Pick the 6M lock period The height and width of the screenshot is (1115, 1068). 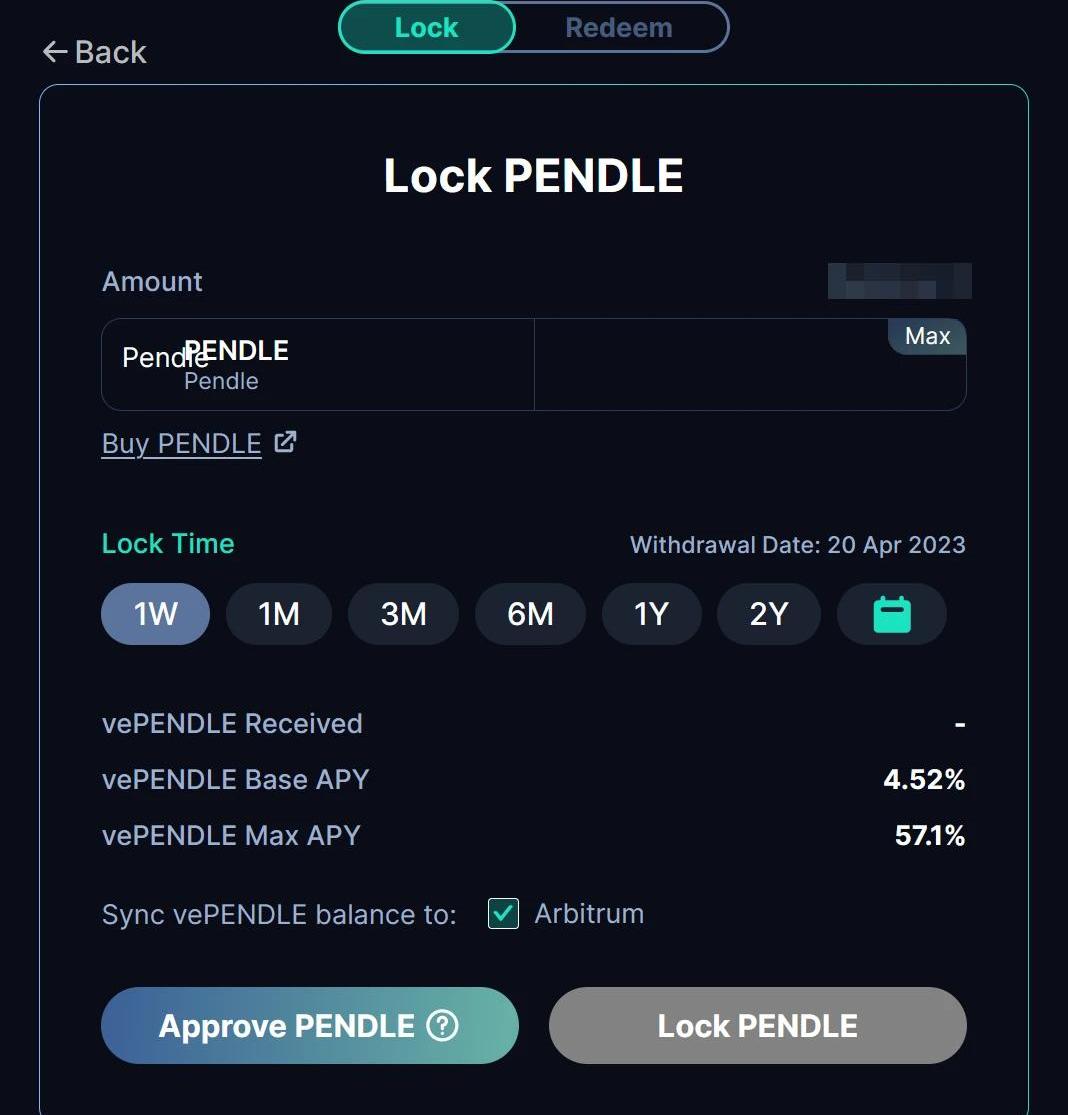pyautogui.click(x=530, y=613)
